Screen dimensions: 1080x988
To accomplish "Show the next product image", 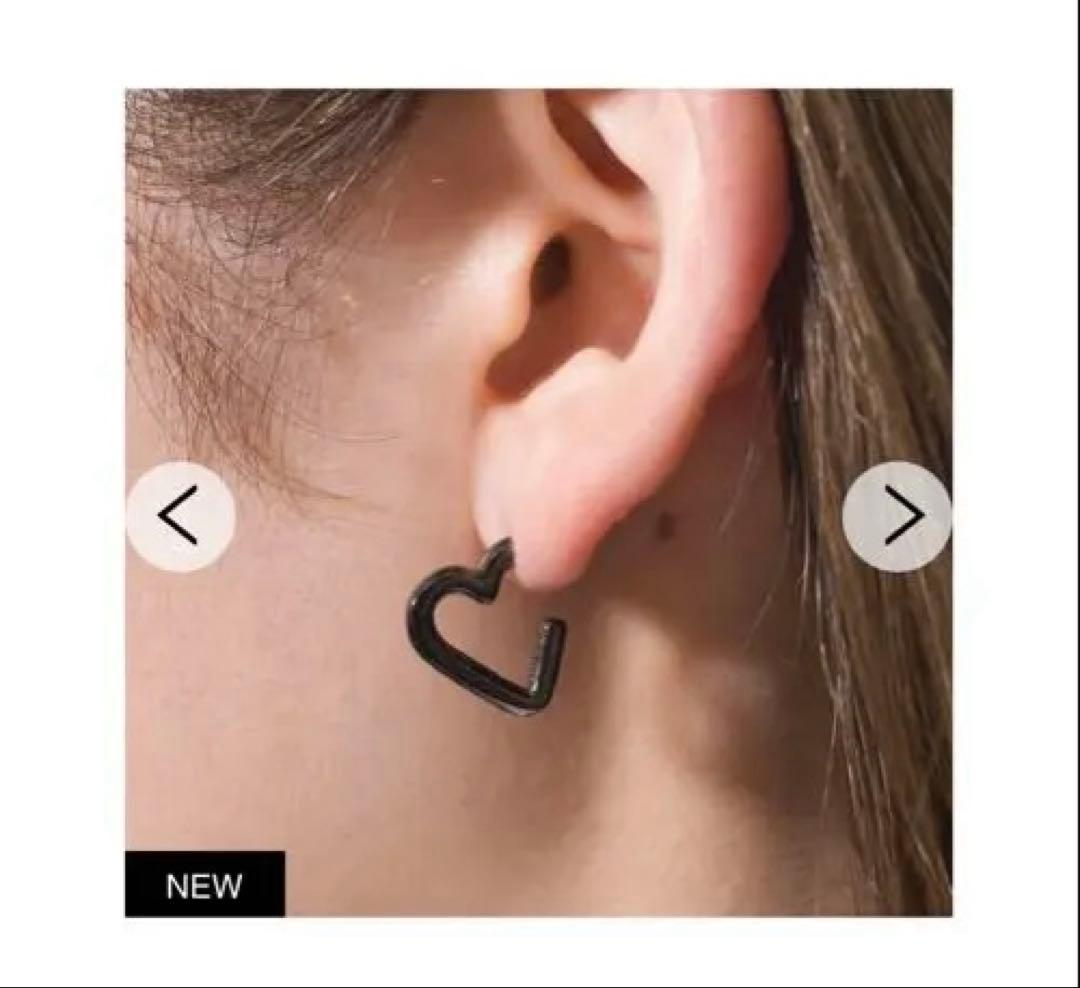I will (897, 517).
